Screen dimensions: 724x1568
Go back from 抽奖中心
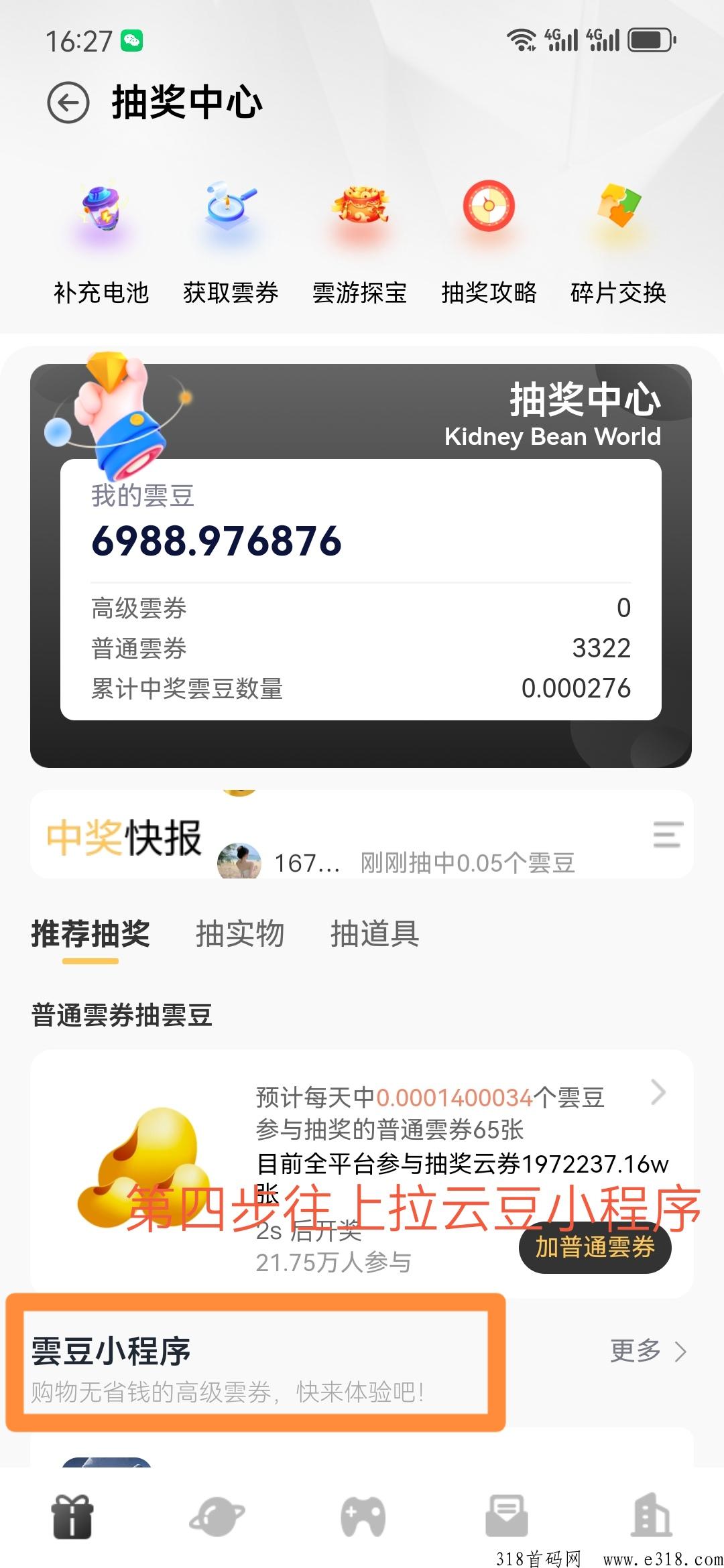pyautogui.click(x=68, y=103)
